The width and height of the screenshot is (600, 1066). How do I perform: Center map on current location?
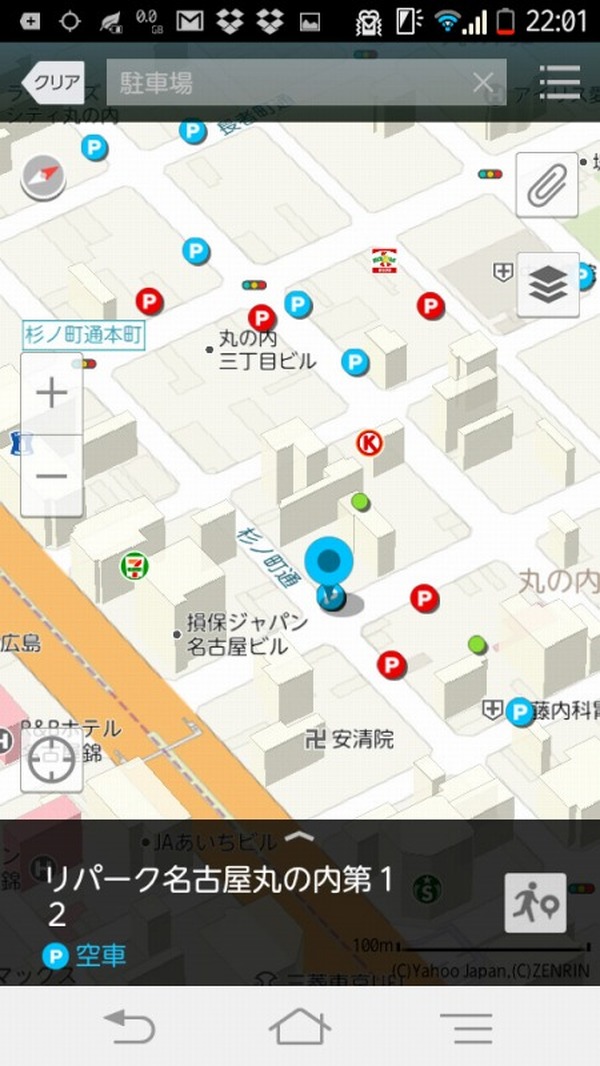tap(51, 762)
